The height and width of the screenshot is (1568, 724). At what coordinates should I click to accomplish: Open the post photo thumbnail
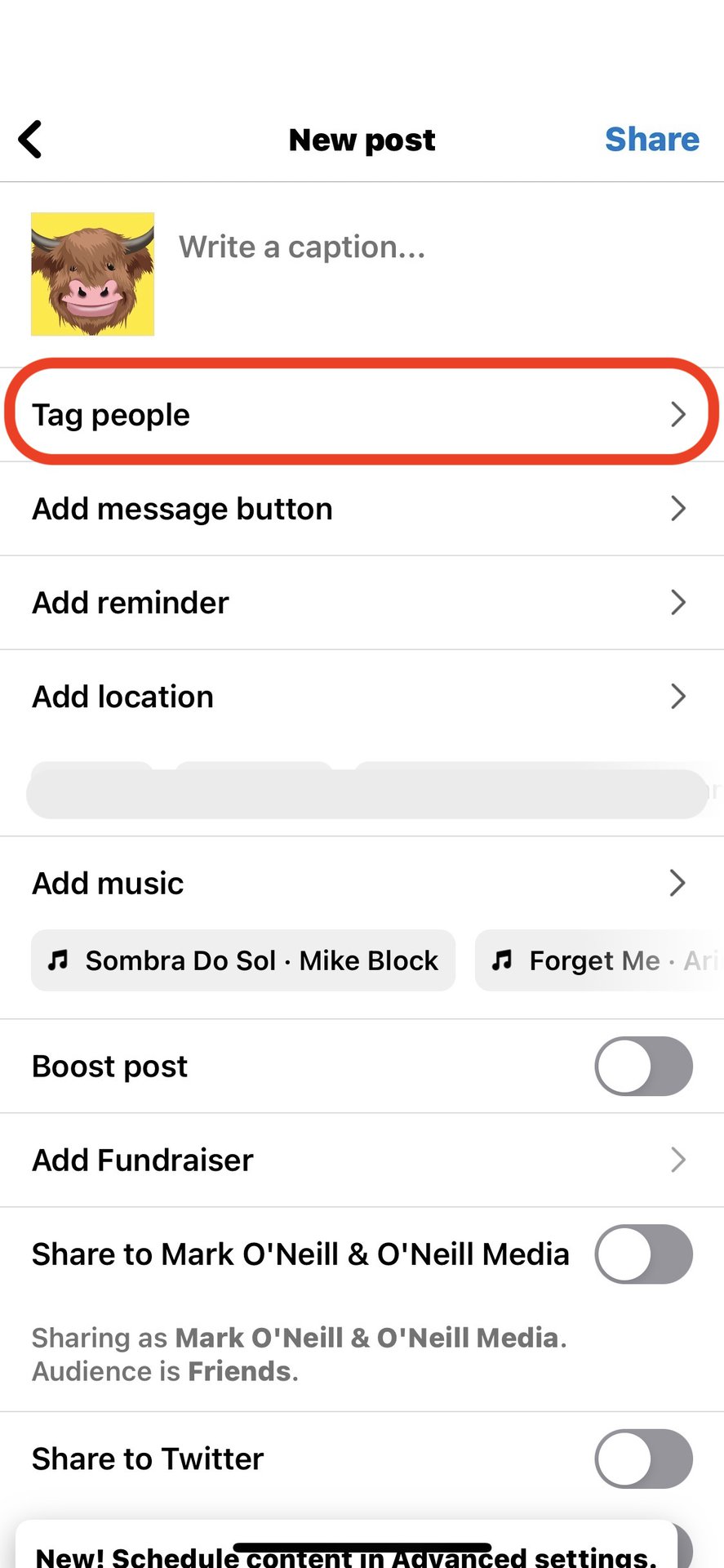(92, 274)
